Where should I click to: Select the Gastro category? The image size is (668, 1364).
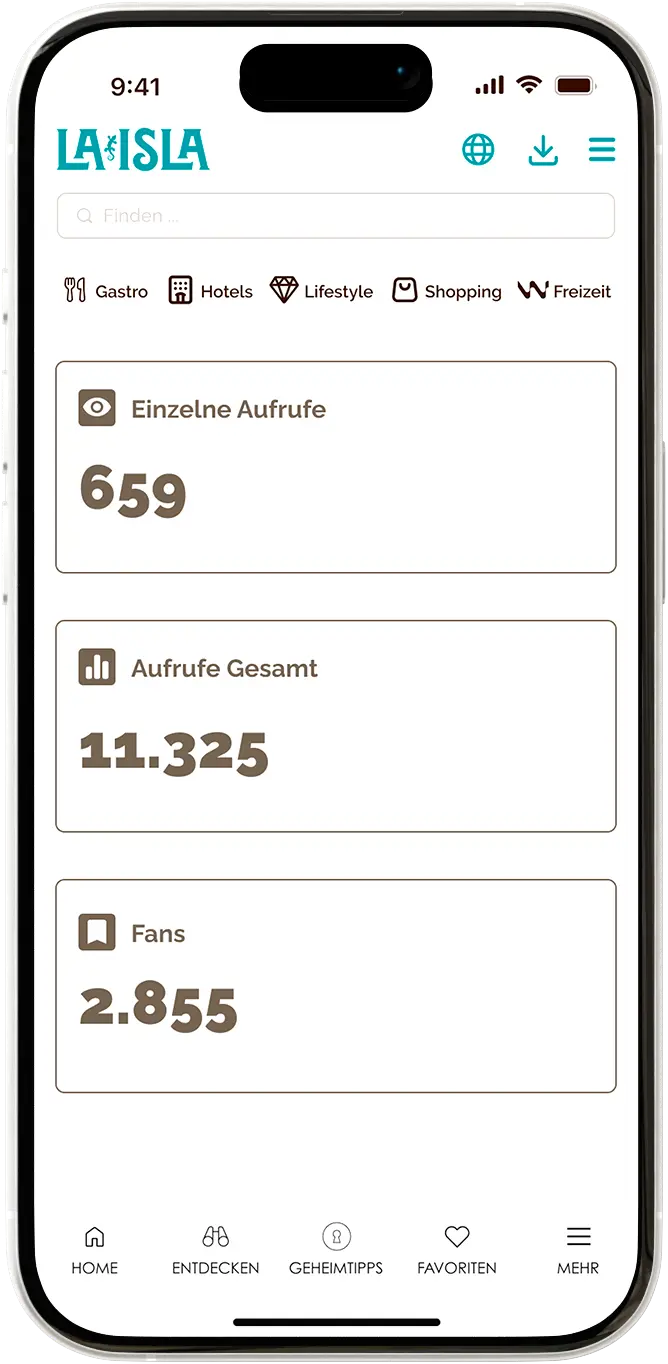tap(106, 291)
